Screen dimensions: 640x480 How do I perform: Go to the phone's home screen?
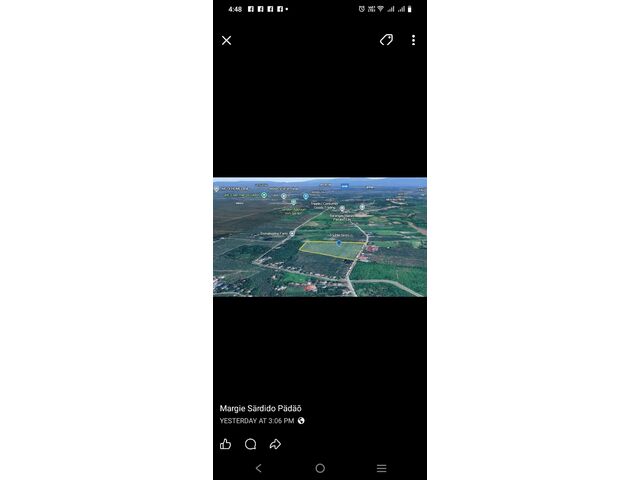320,468
